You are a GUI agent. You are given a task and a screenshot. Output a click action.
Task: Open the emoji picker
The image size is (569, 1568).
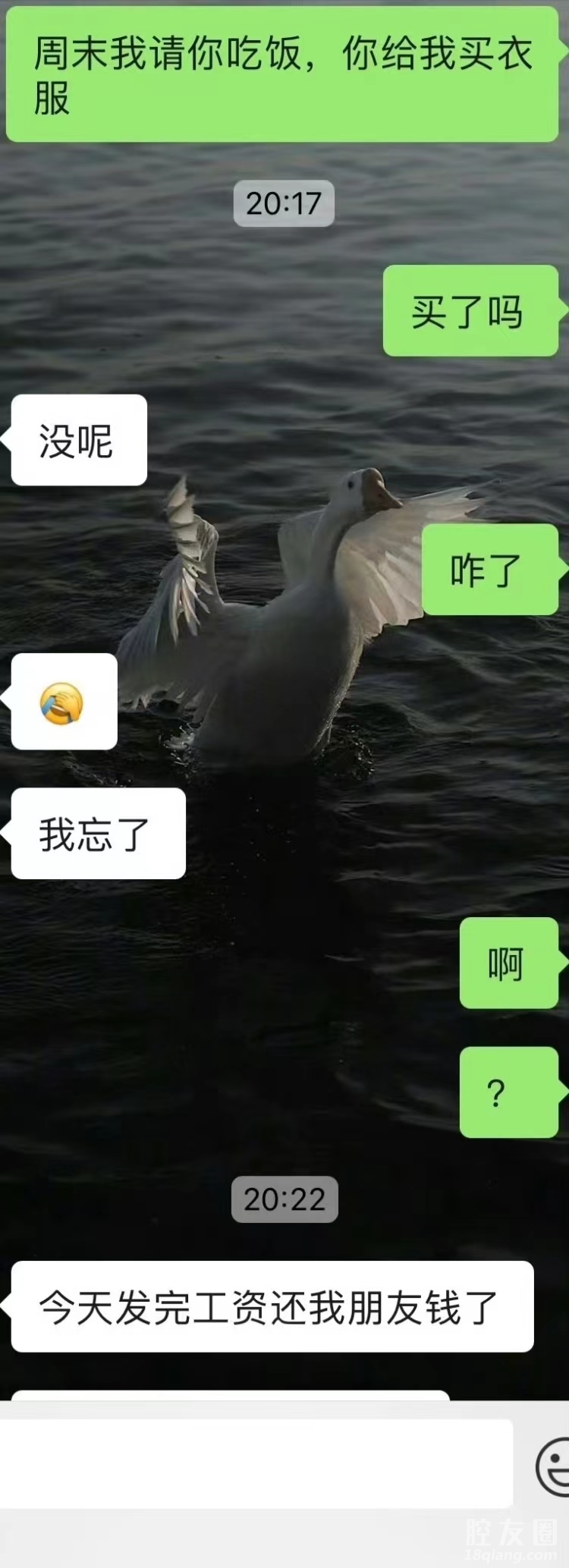(555, 1464)
